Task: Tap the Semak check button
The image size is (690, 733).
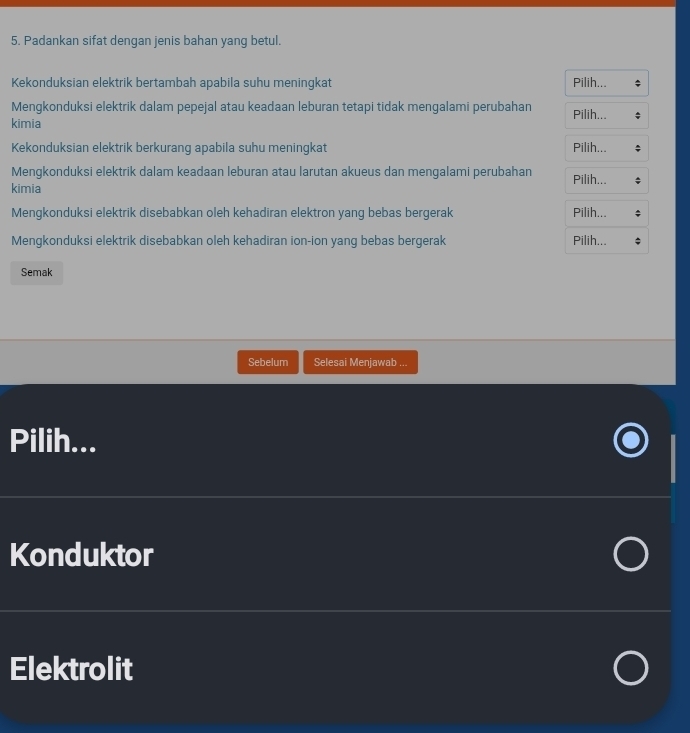Action: 37,273
